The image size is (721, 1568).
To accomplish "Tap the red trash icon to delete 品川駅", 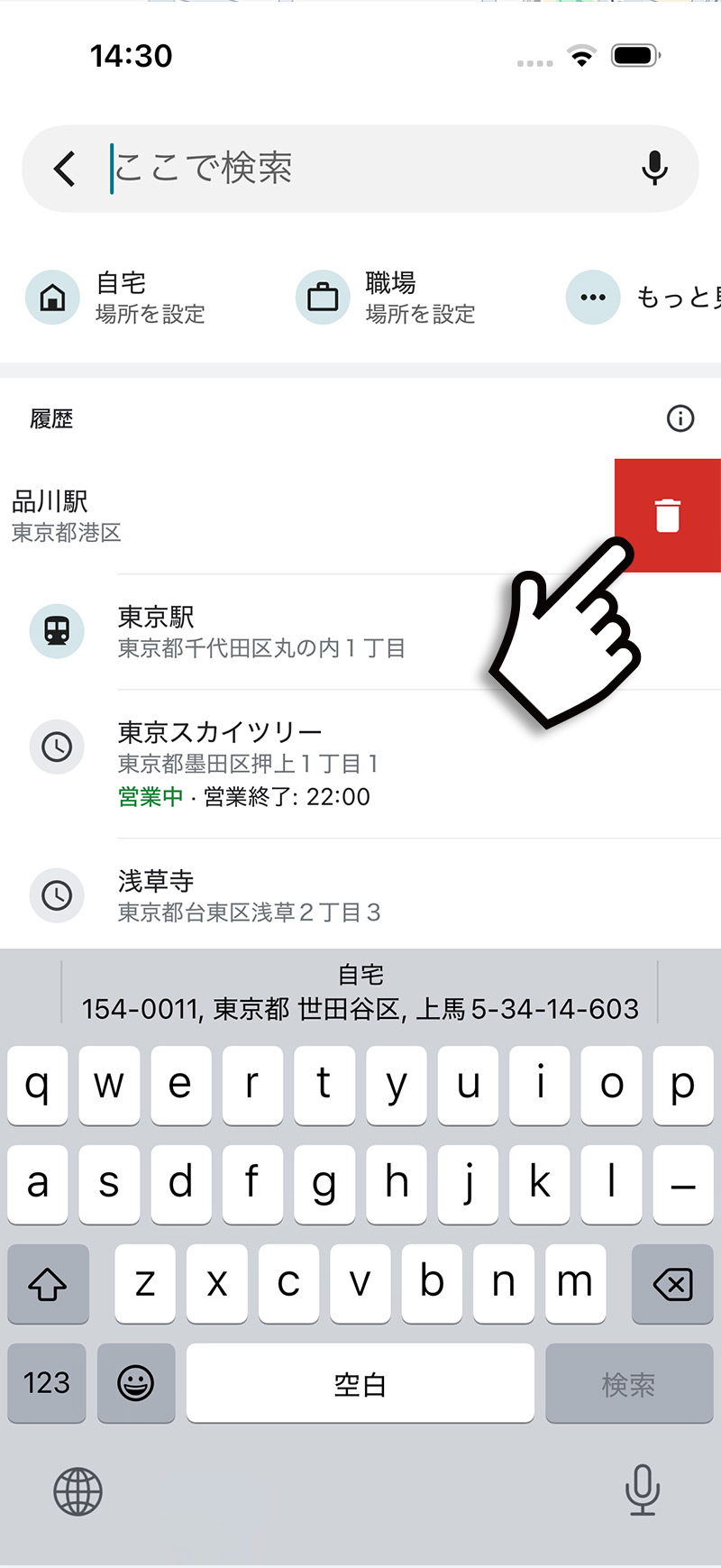I will click(x=667, y=515).
